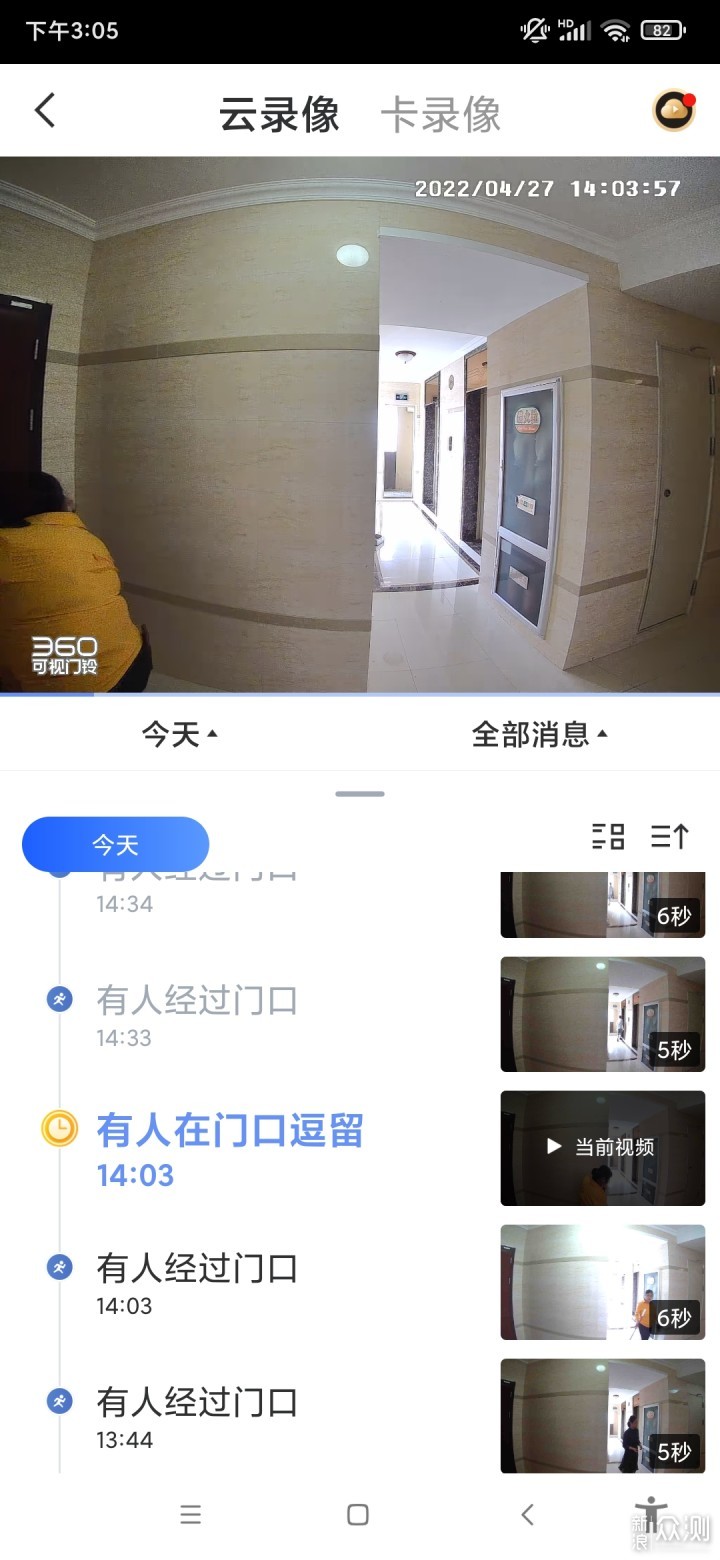Toggle the list layout view icon
Screen dimensions: 720x1560
pyautogui.click(x=608, y=836)
